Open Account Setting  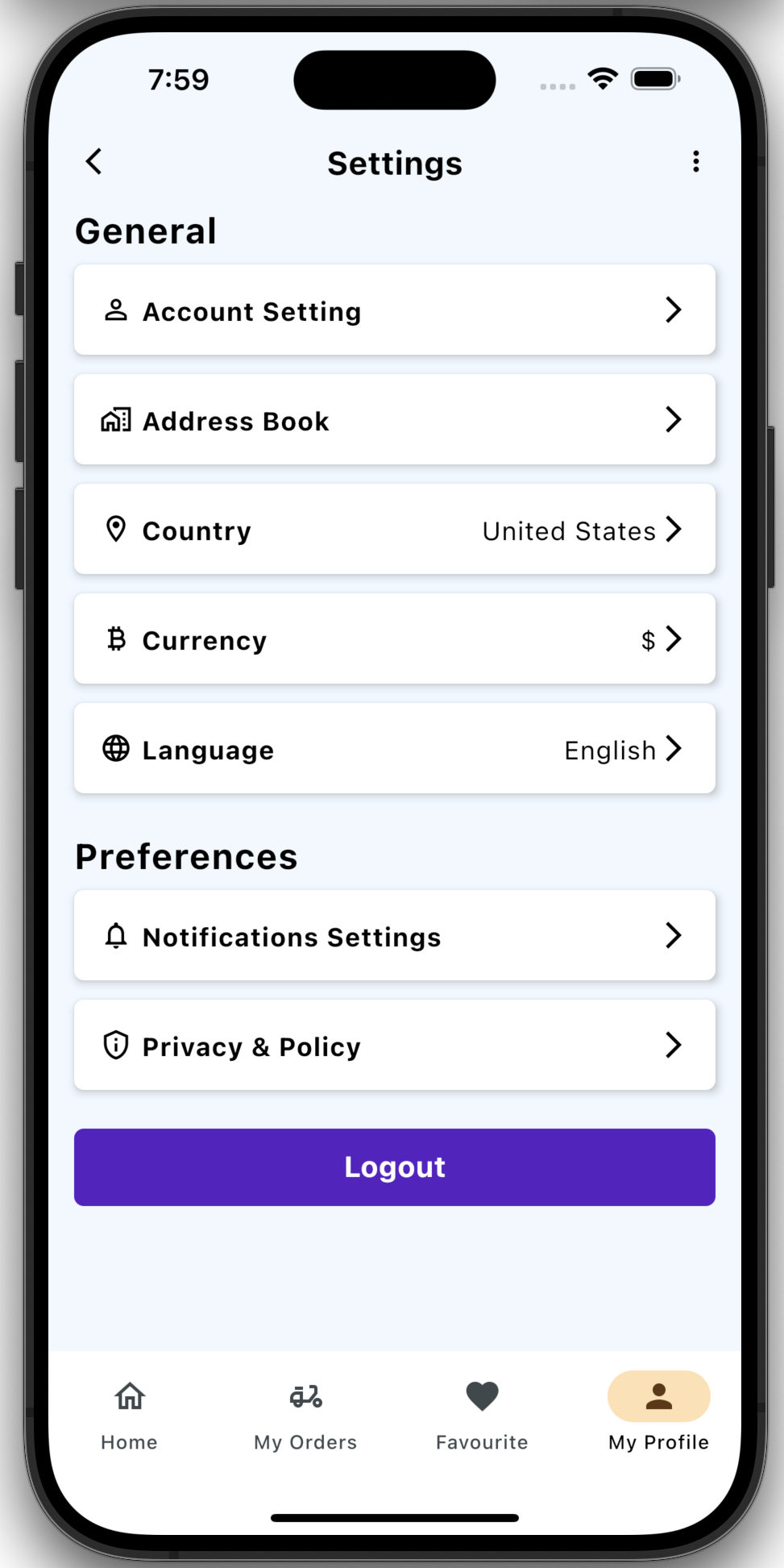[394, 310]
